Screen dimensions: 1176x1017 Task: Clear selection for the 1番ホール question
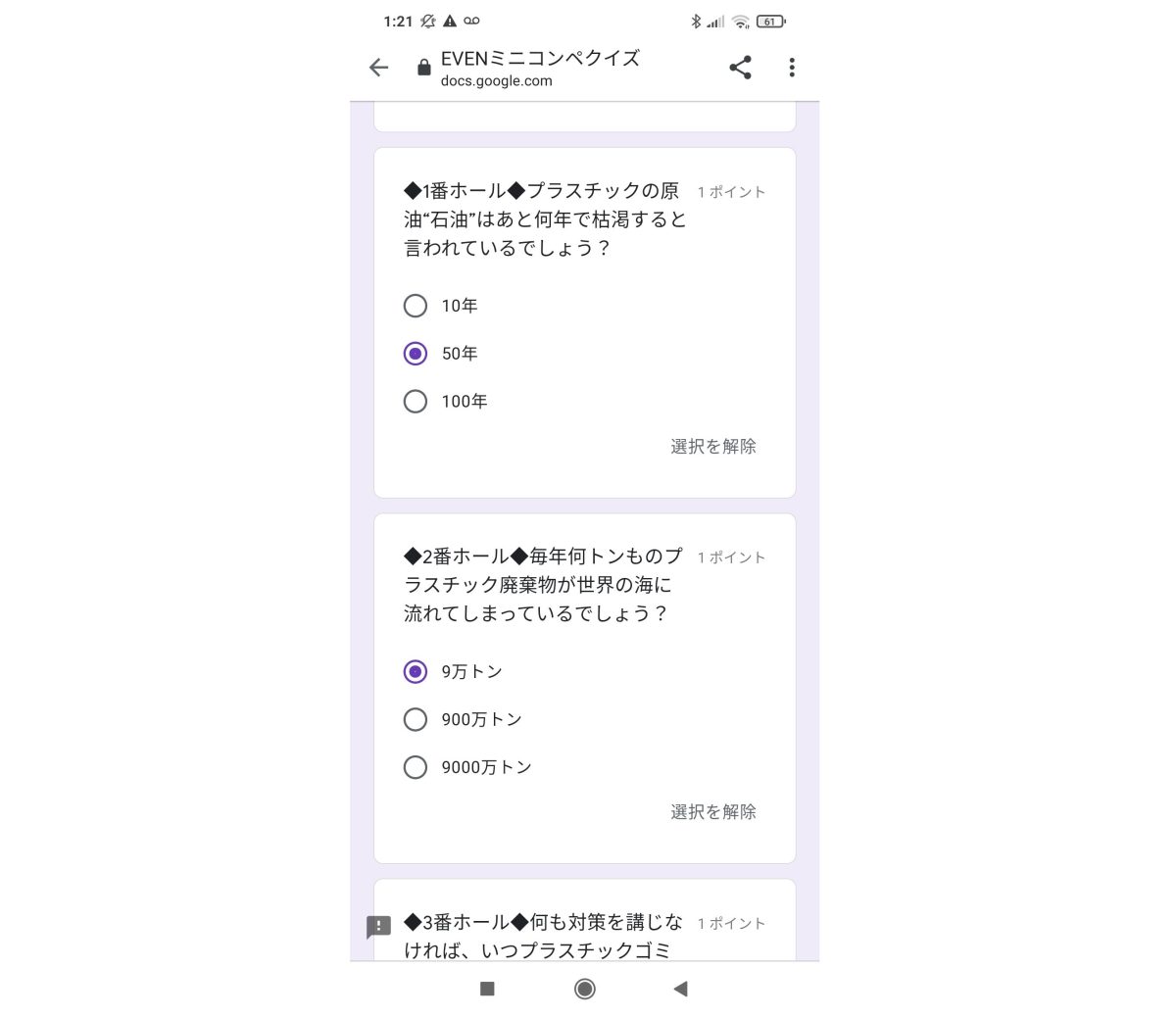coord(712,447)
